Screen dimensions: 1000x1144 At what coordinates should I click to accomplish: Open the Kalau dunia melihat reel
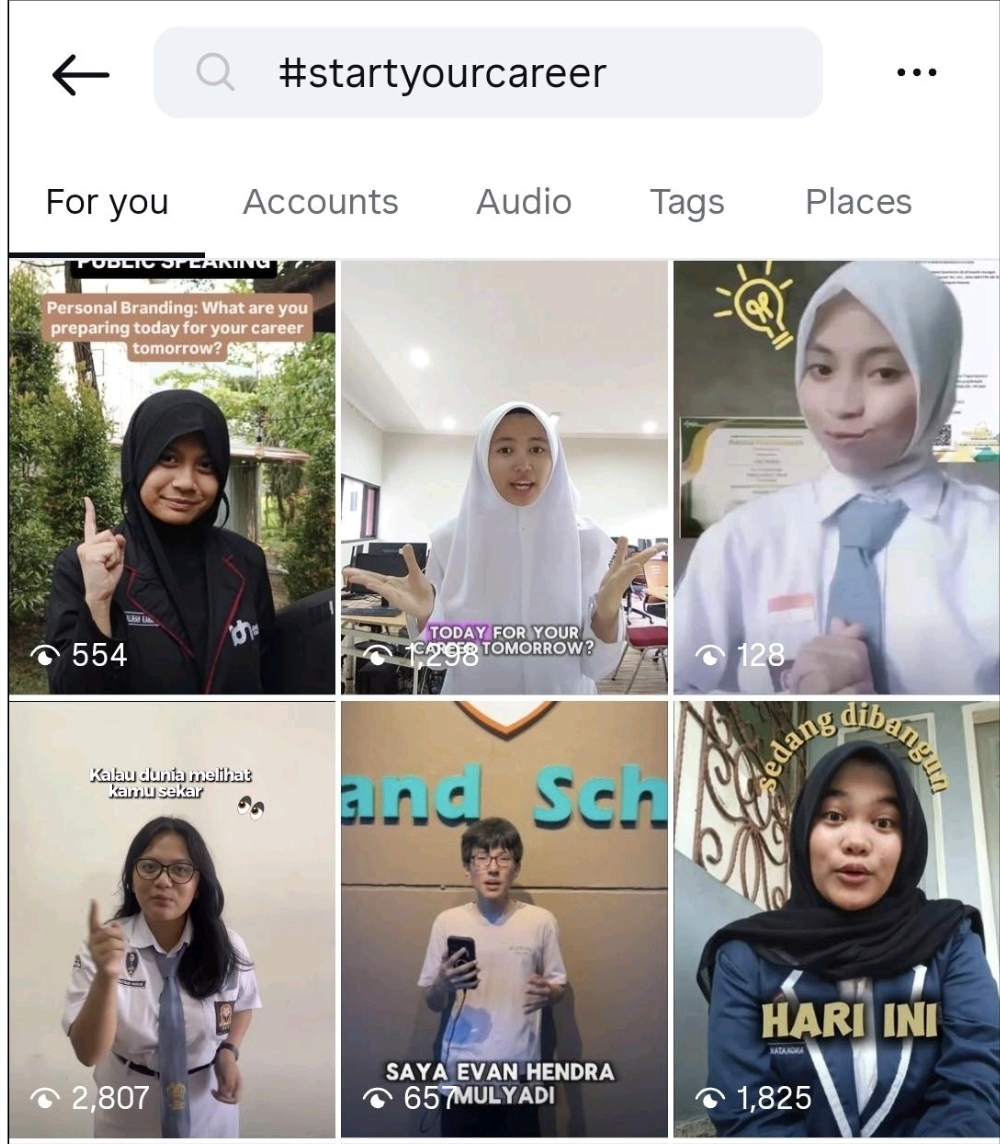click(x=172, y=919)
